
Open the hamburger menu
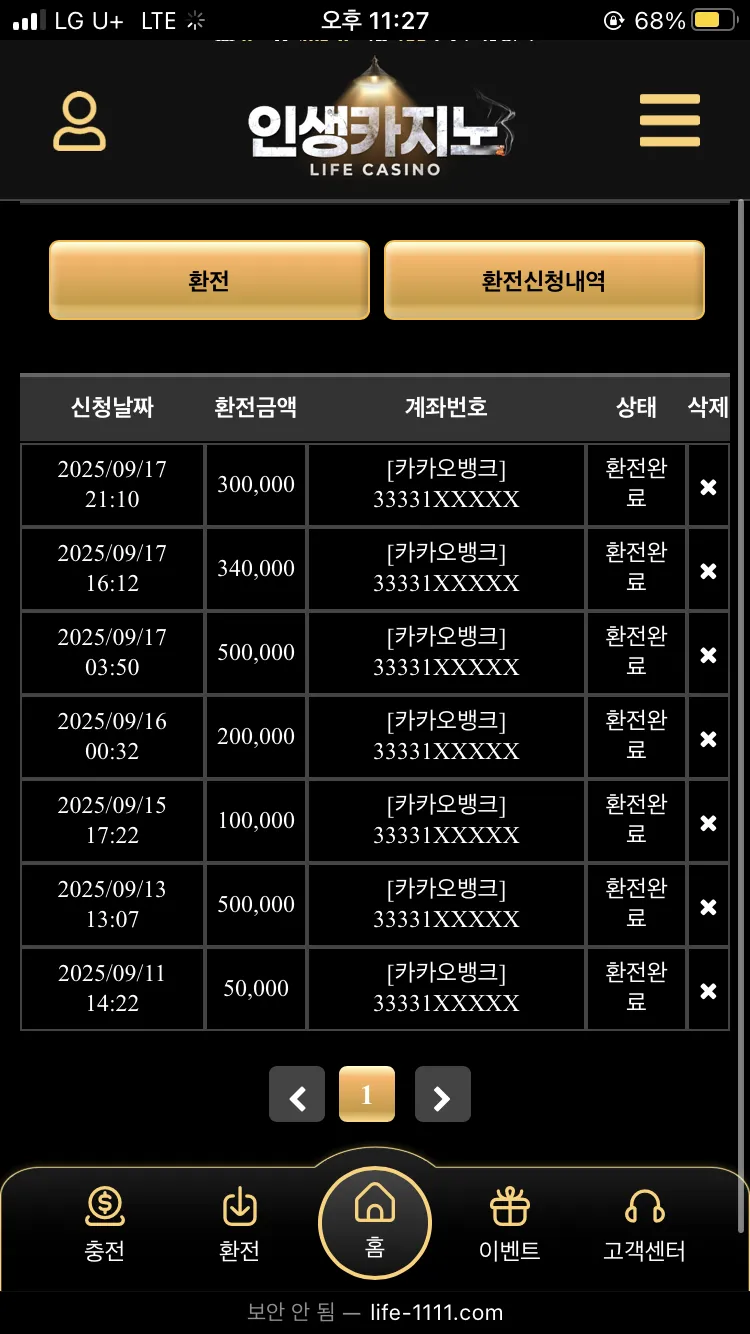click(670, 121)
